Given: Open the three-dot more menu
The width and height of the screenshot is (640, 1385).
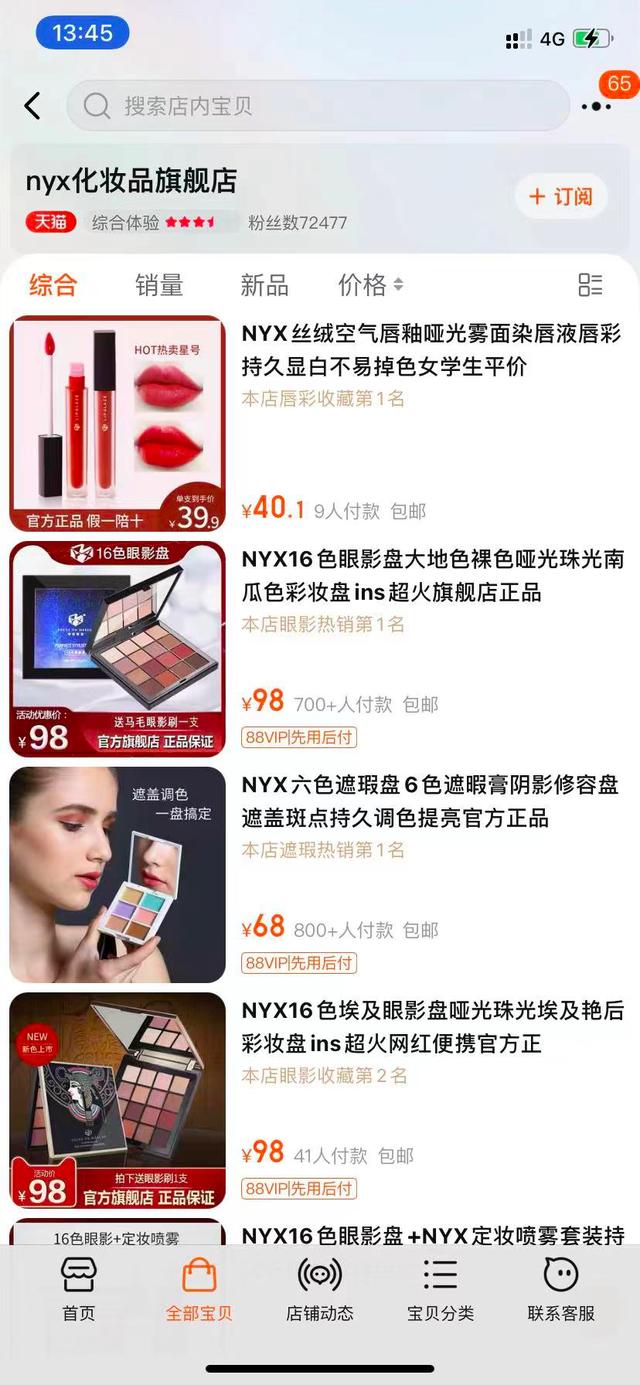Looking at the screenshot, I should [595, 107].
